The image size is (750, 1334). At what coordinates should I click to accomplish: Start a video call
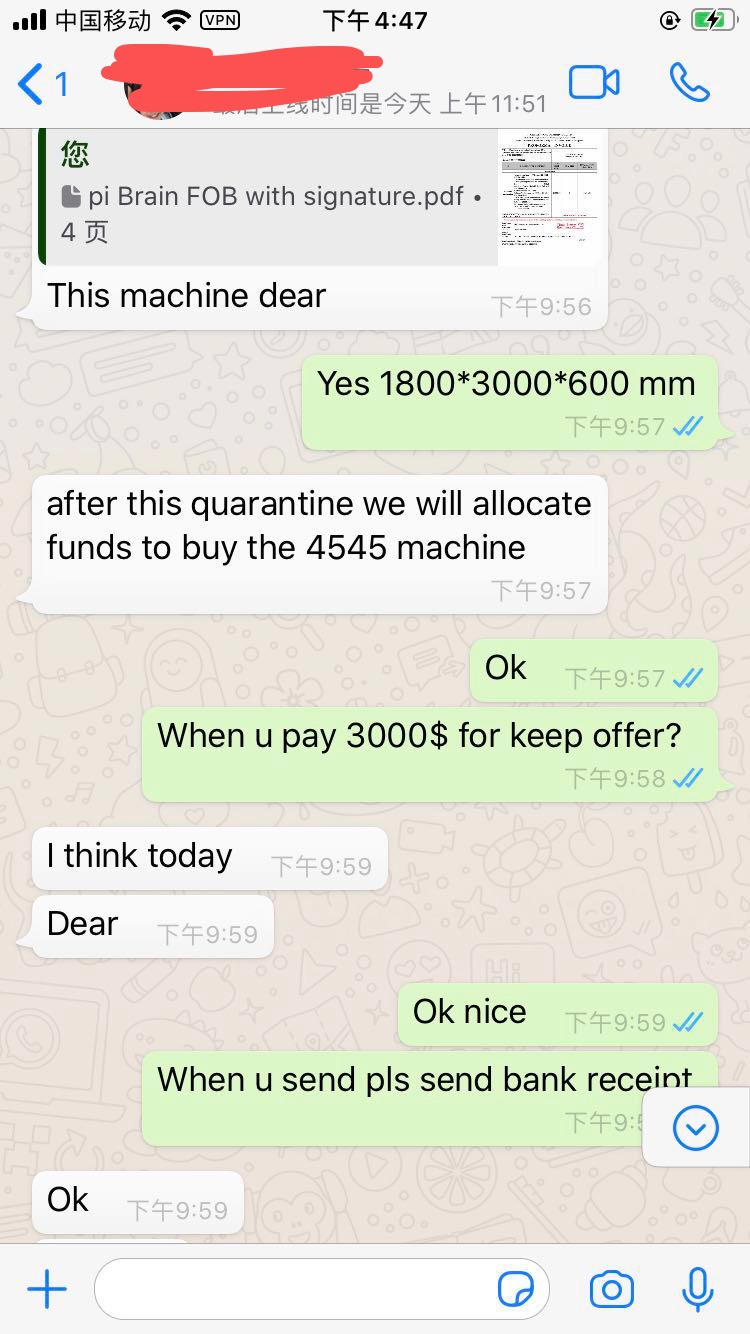(x=594, y=83)
